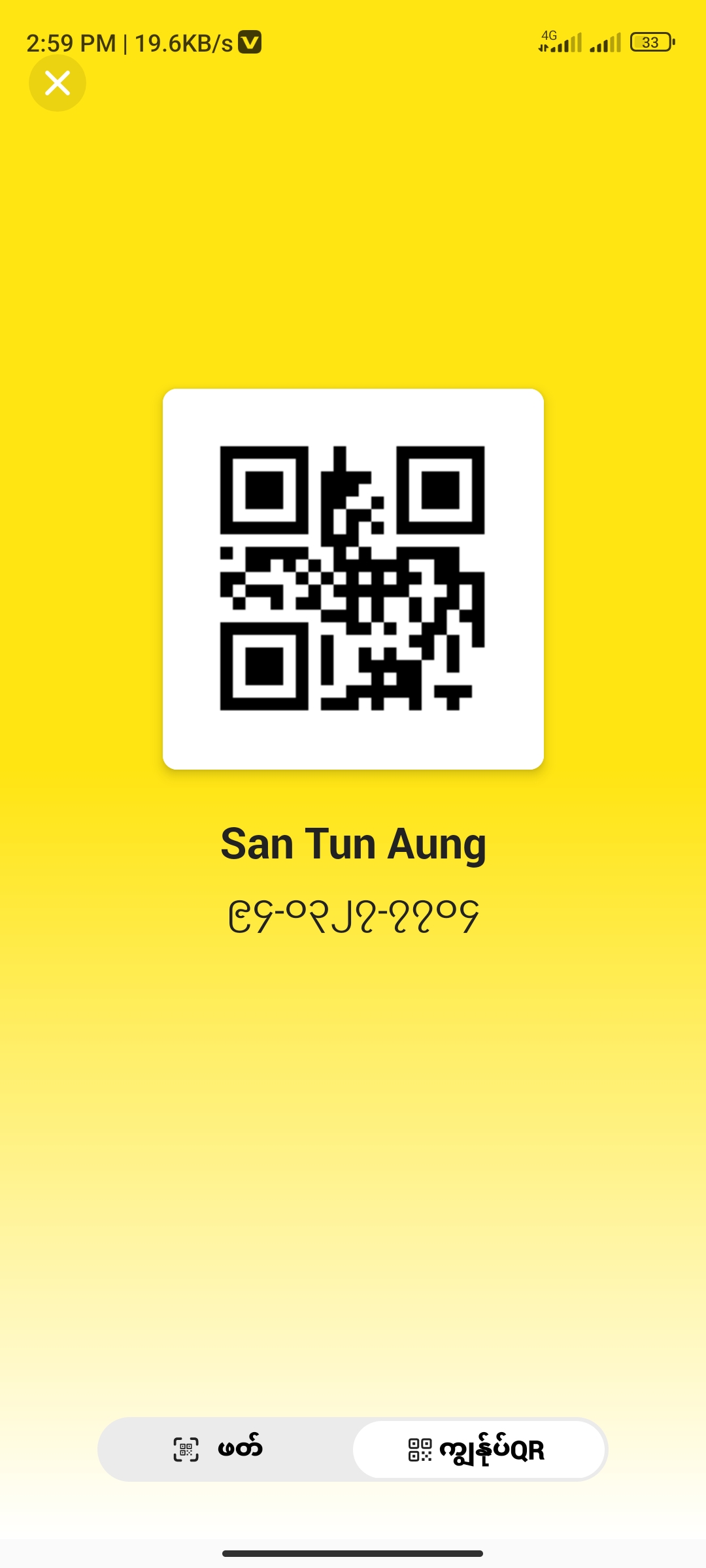Close the QR code screen

58,83
